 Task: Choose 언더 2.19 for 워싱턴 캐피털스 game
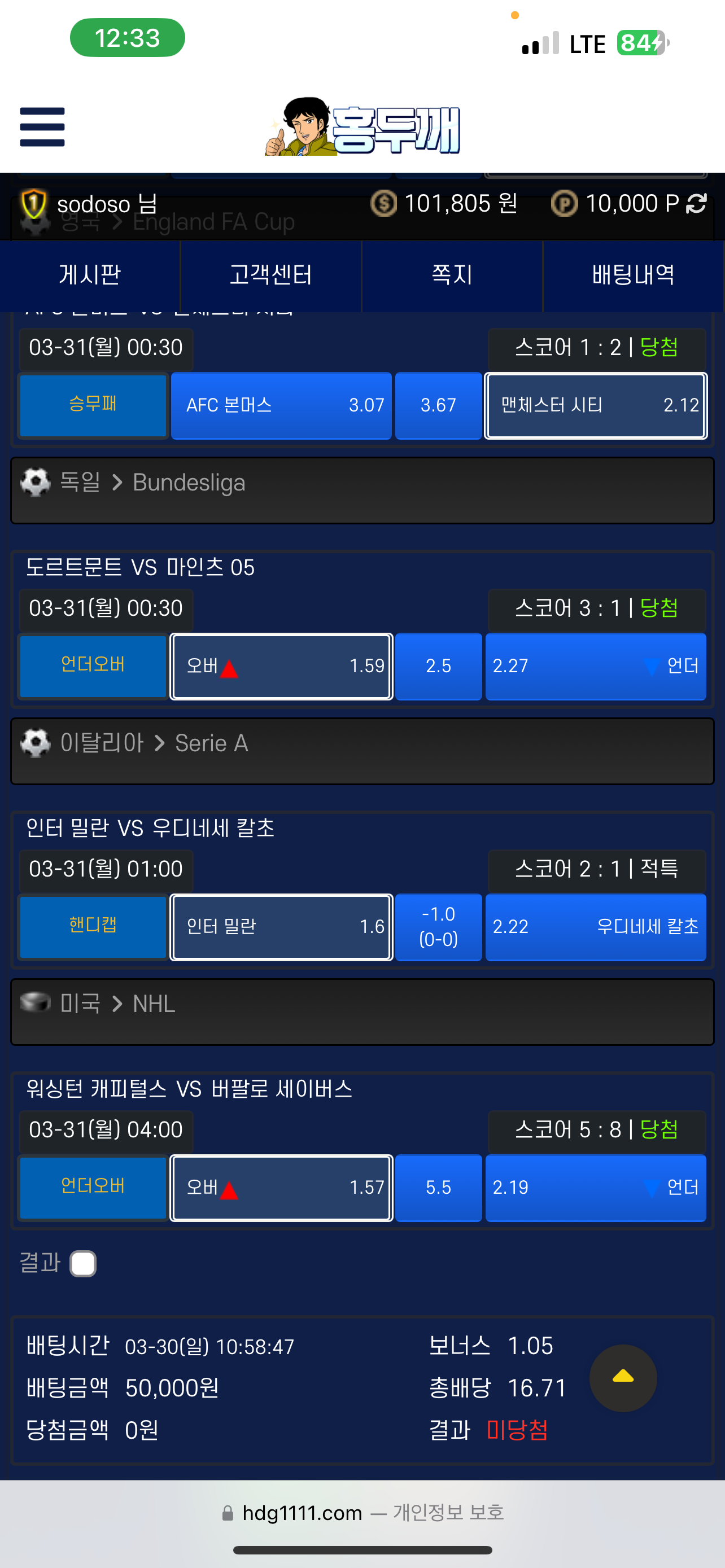(x=595, y=1187)
